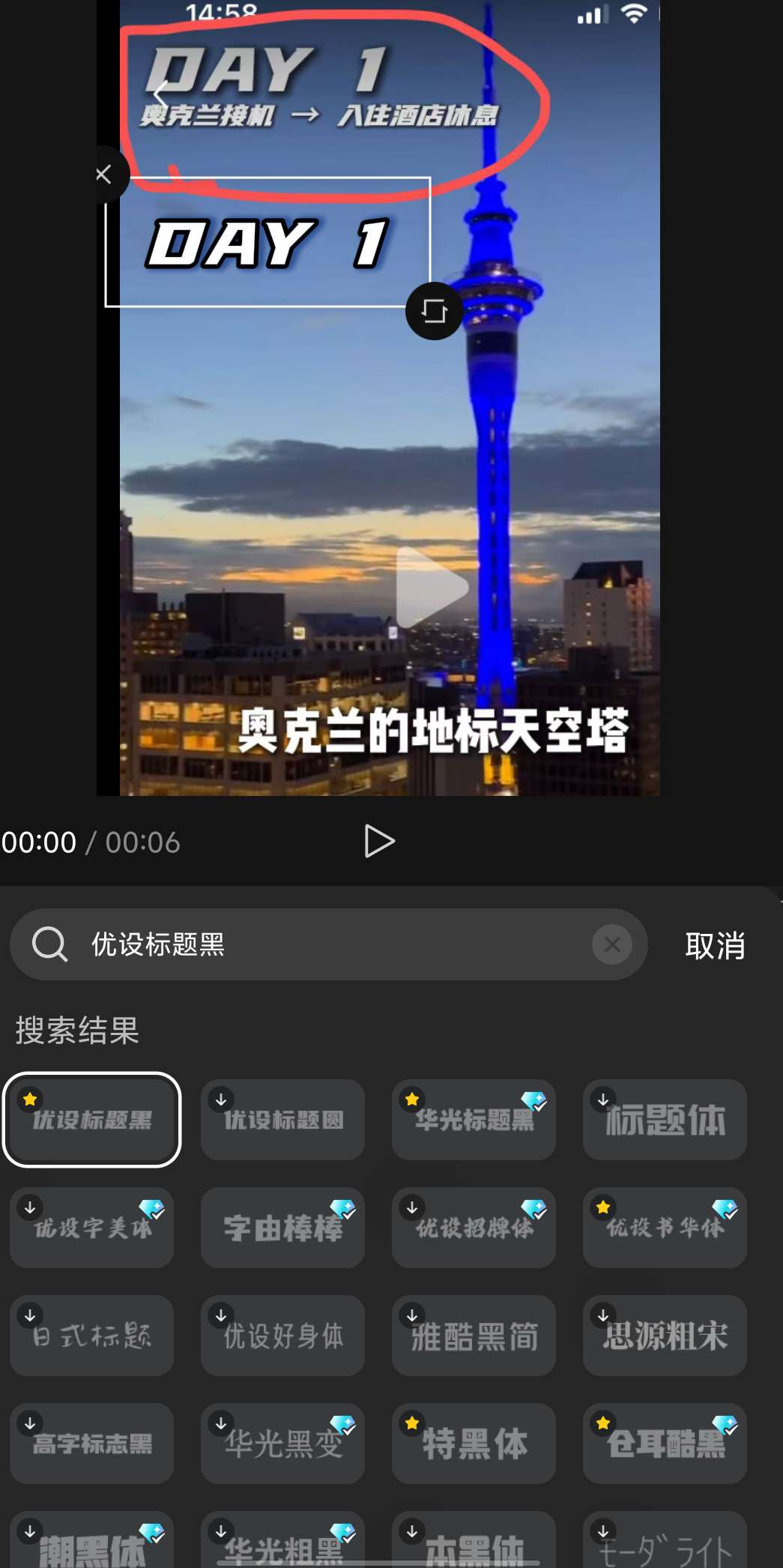Play the video preview below the canvas
This screenshot has height=1568, width=783.
[x=379, y=841]
